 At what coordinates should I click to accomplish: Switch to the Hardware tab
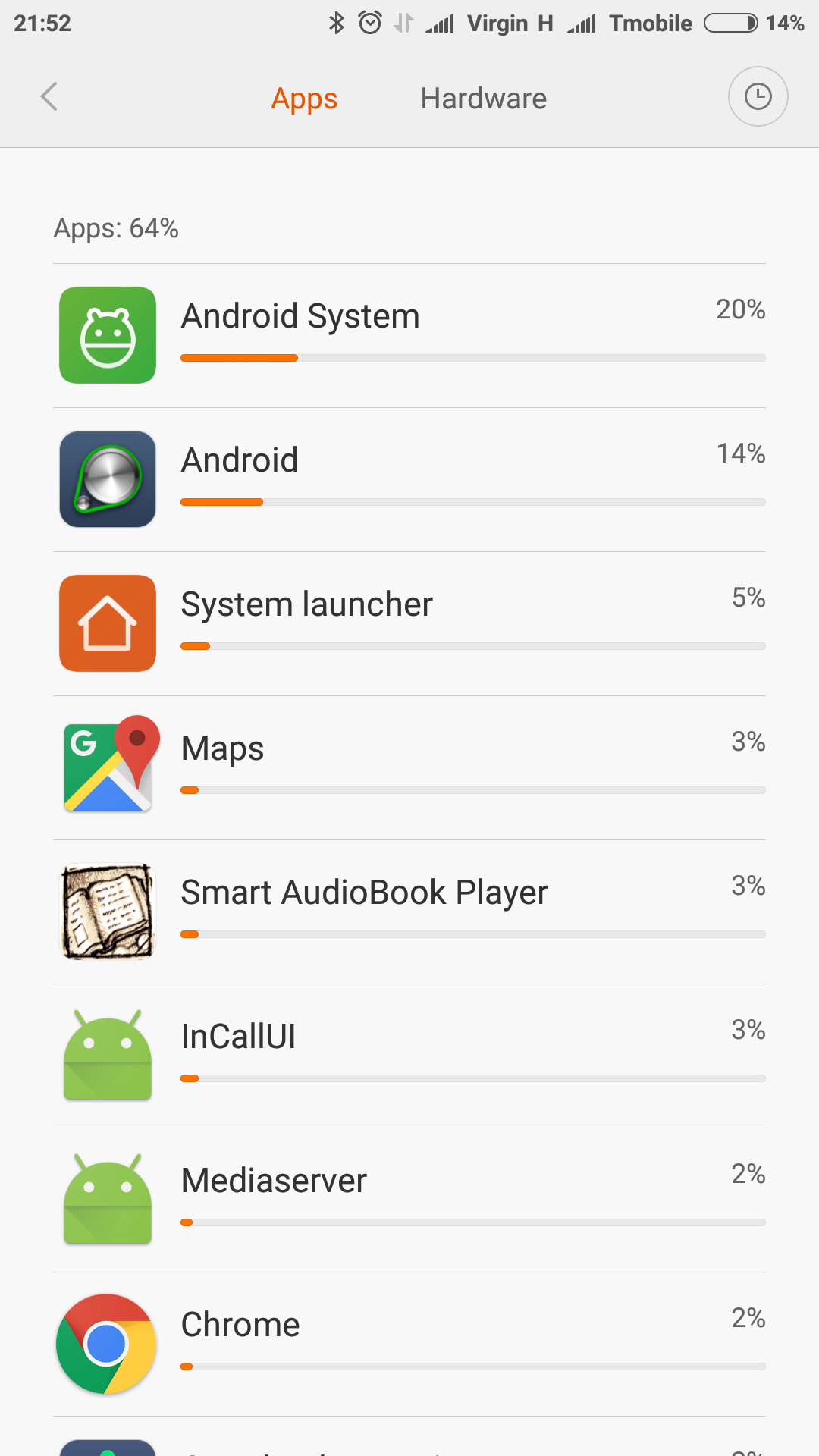tap(483, 99)
